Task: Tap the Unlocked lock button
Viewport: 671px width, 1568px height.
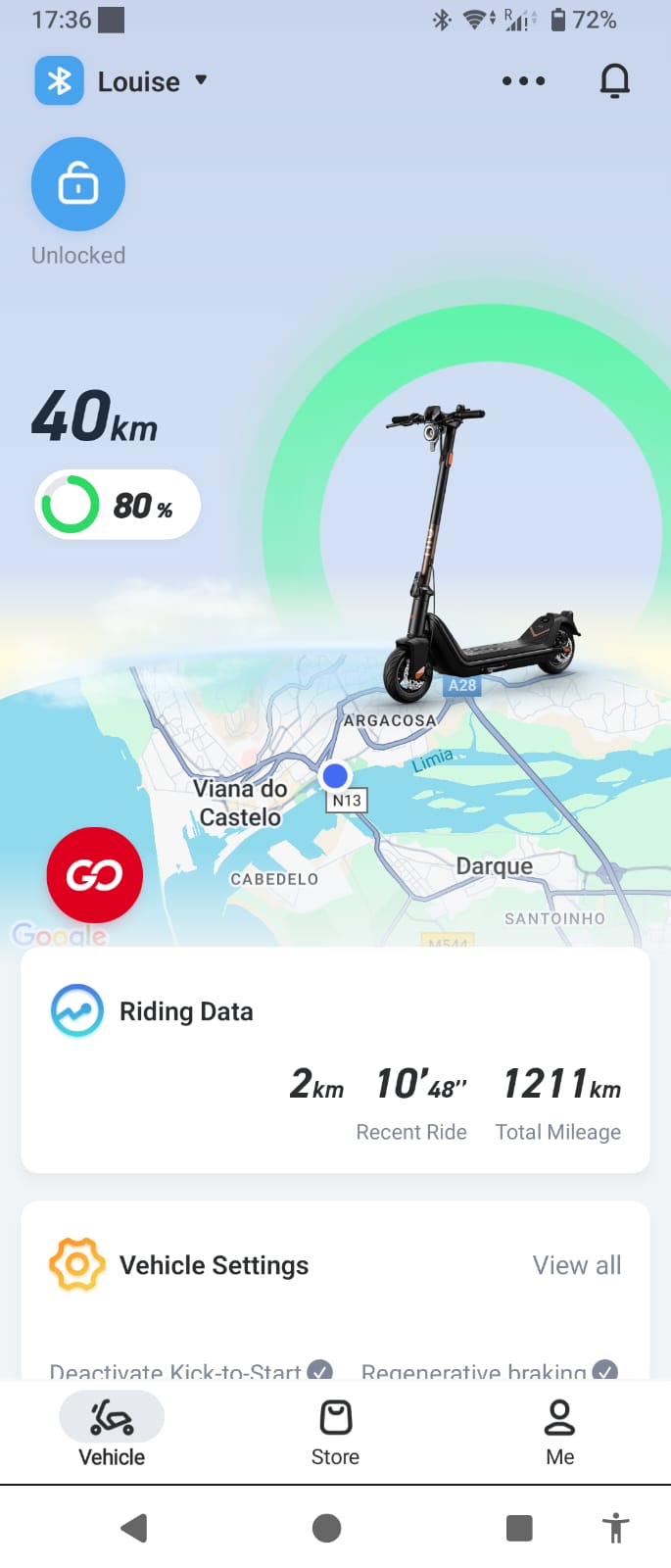Action: (78, 184)
